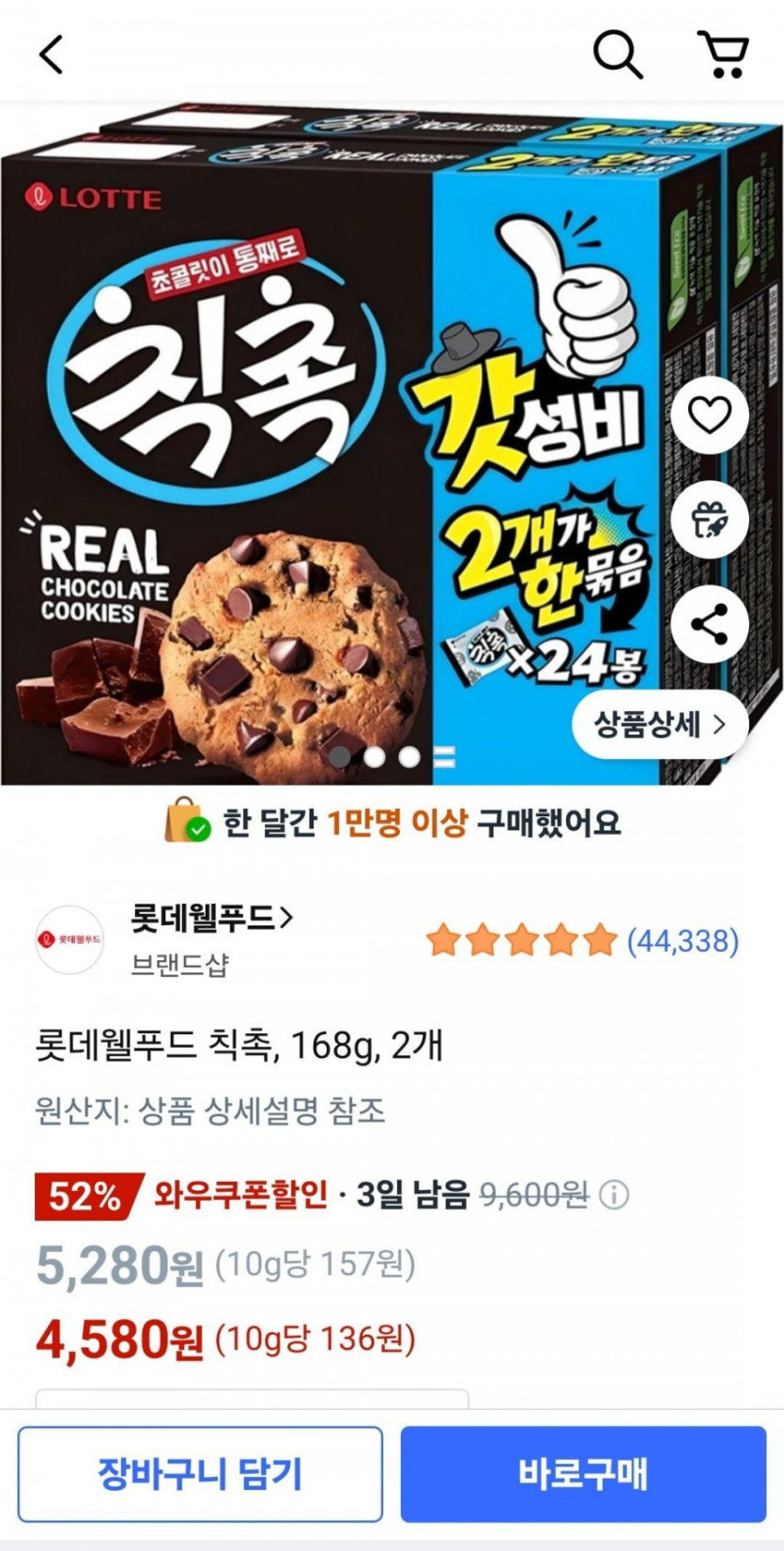Visit the 롯데웰푸드 brand shop
This screenshot has width=784, height=1551.
click(211, 918)
